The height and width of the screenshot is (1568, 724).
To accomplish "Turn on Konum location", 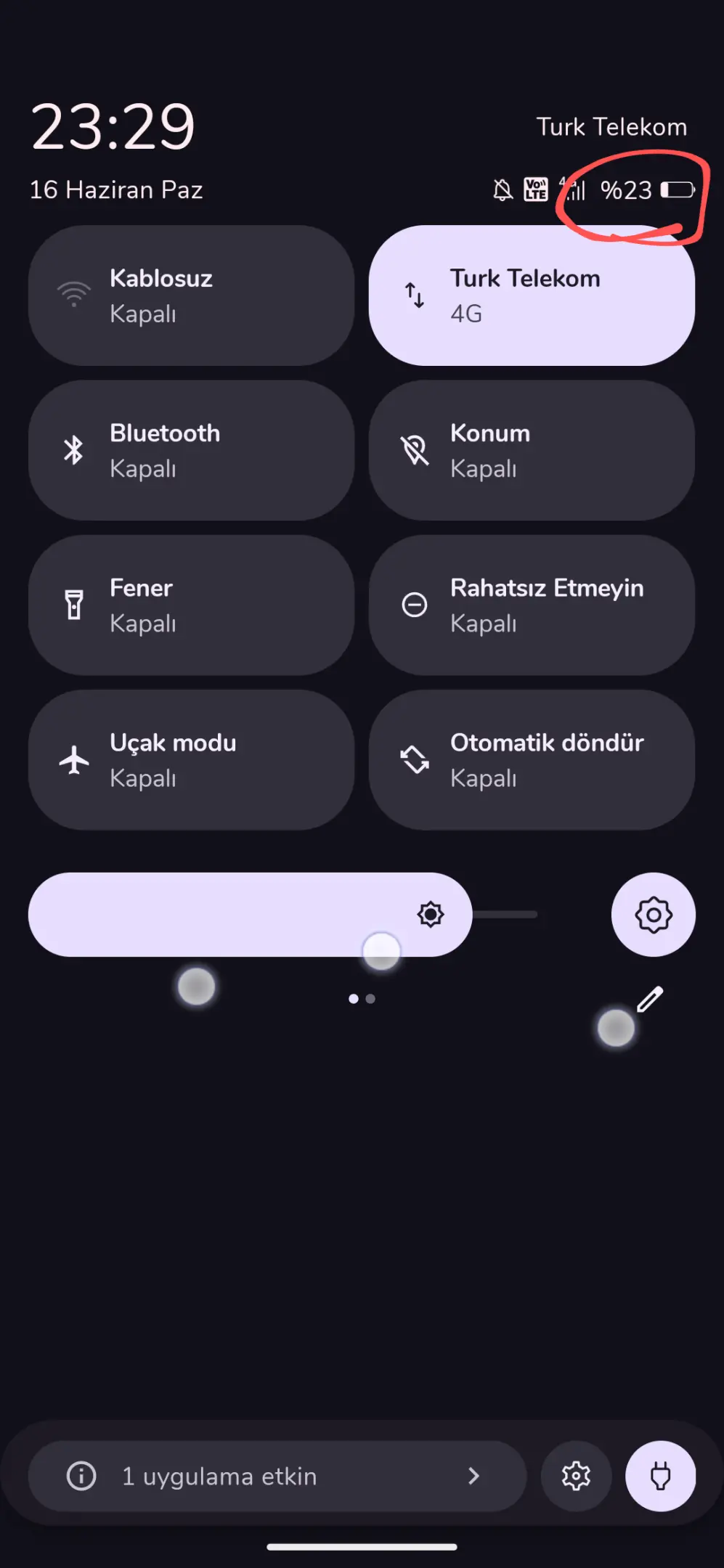I will click(532, 450).
